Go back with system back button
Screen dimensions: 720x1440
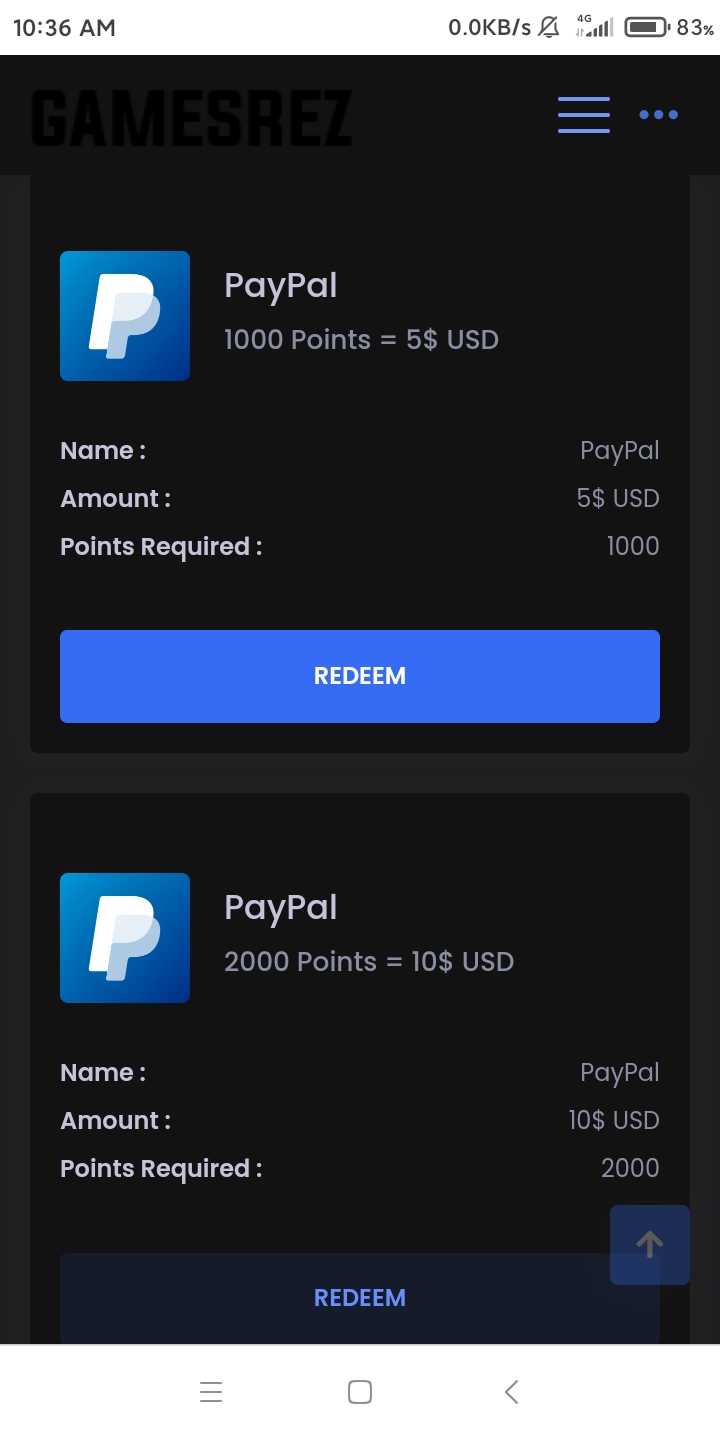click(511, 1392)
